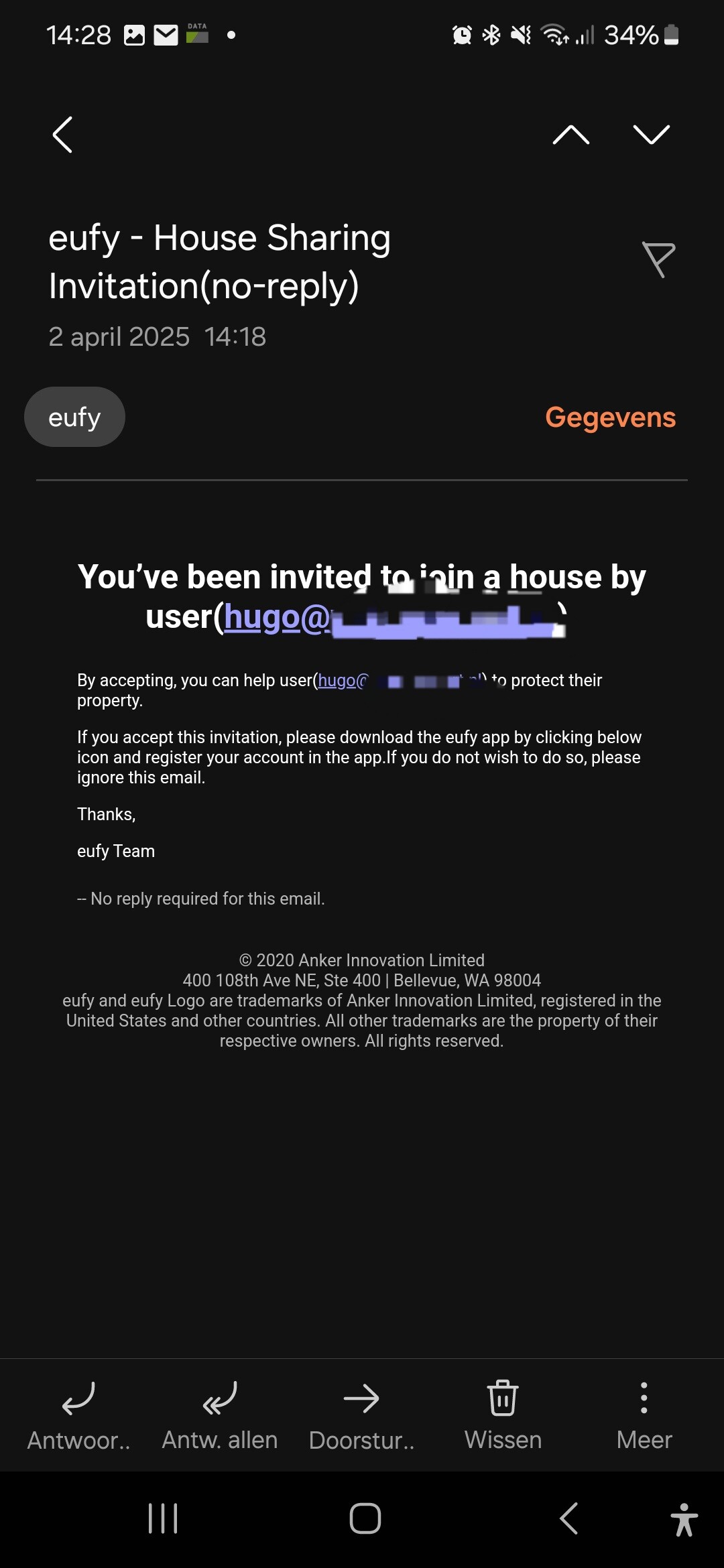Open the system recent apps view
724x1568 pixels.
[x=163, y=1518]
